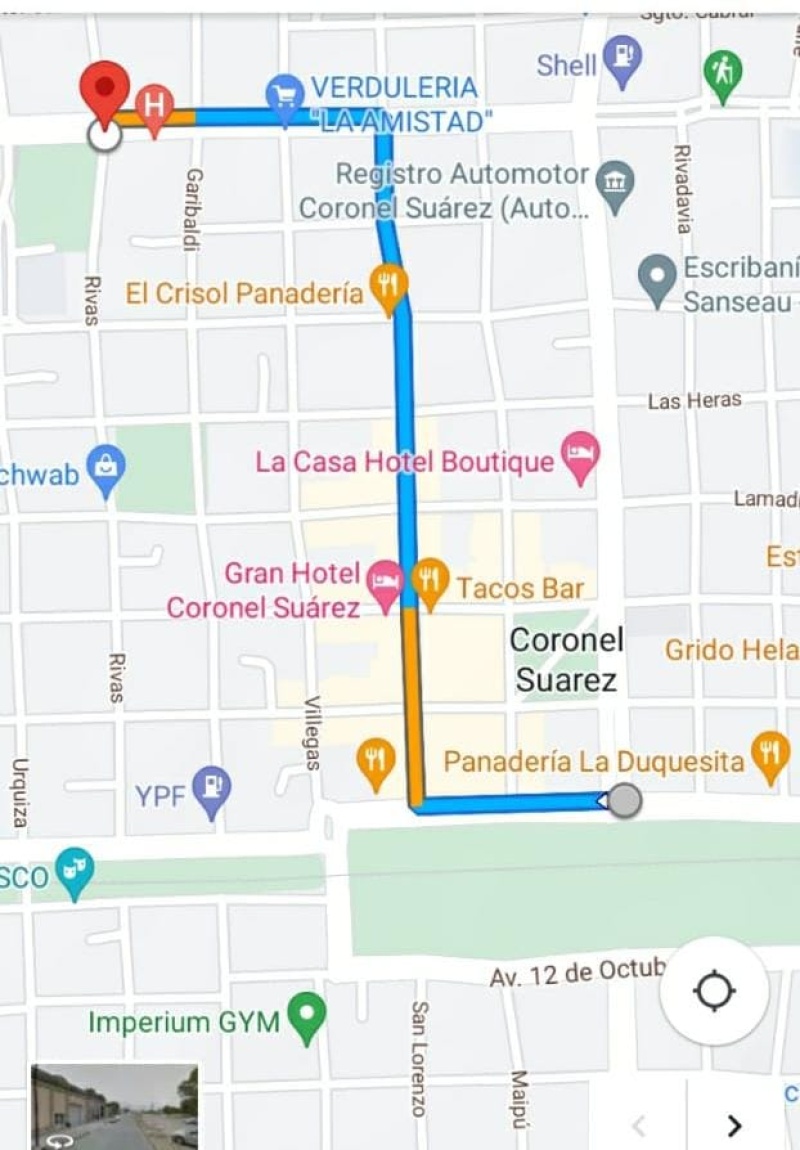The width and height of the screenshot is (800, 1150).
Task: Select Panadería La Duquesita marker
Action: (x=769, y=755)
